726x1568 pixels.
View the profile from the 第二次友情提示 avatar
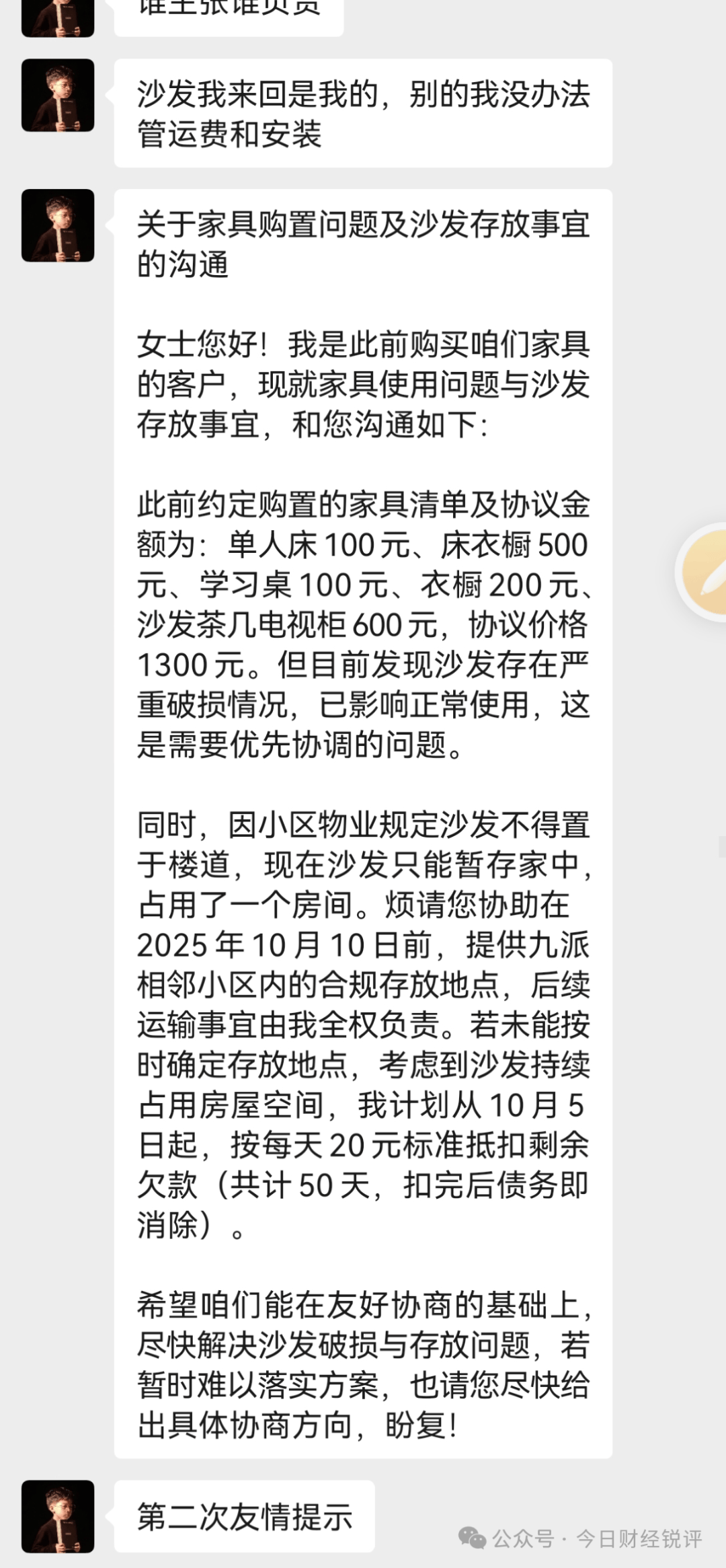pyautogui.click(x=58, y=1516)
